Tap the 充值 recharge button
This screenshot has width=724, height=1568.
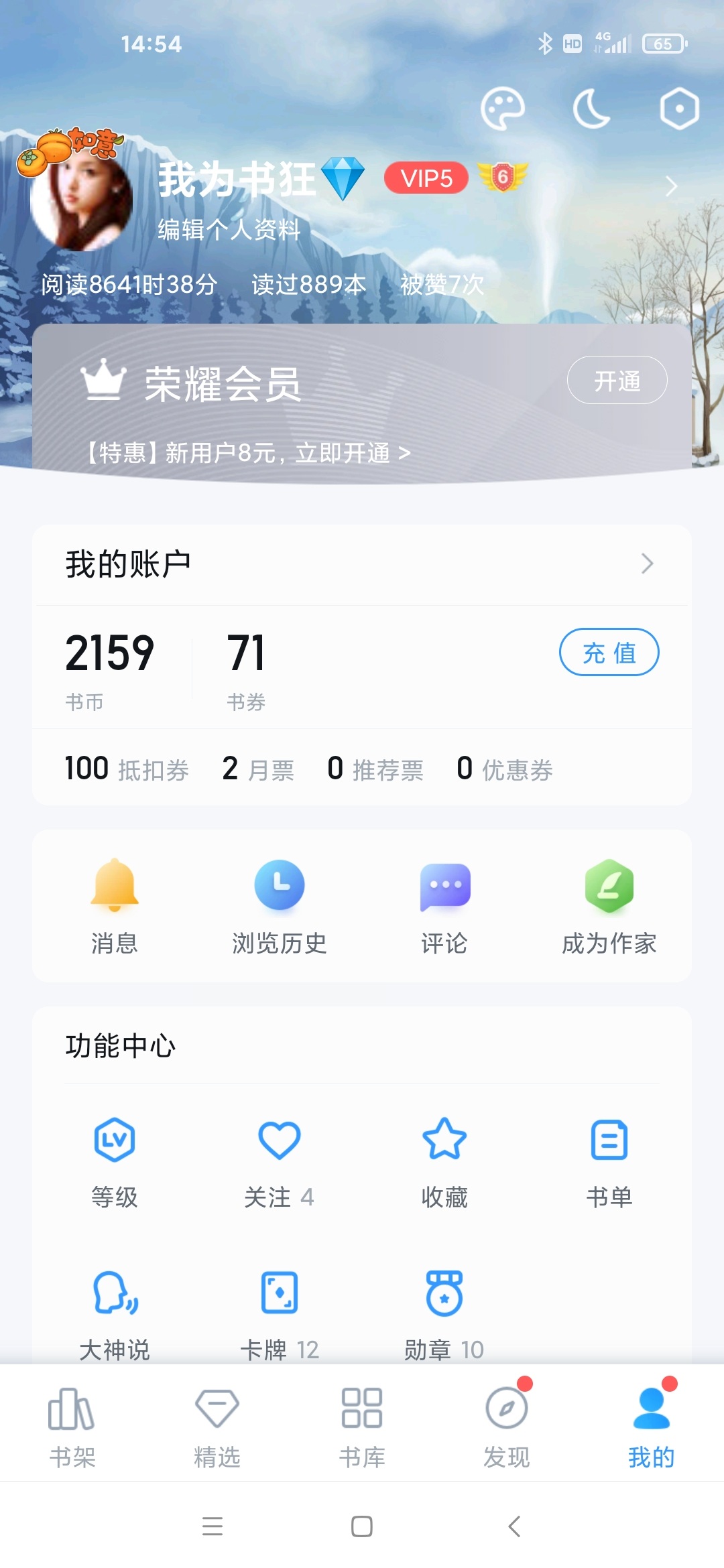coord(609,652)
